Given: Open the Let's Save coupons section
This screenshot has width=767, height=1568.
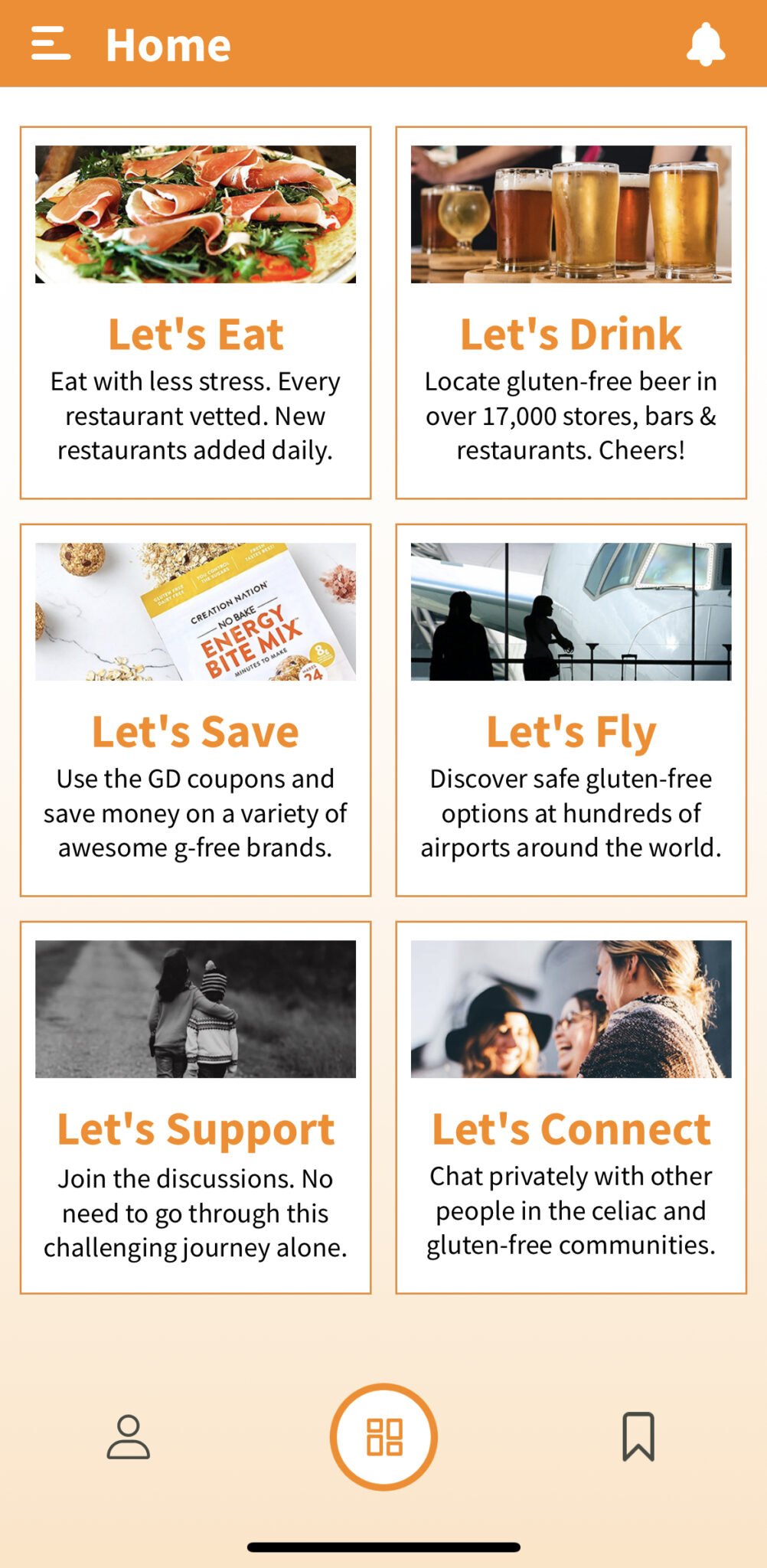Looking at the screenshot, I should 194,730.
